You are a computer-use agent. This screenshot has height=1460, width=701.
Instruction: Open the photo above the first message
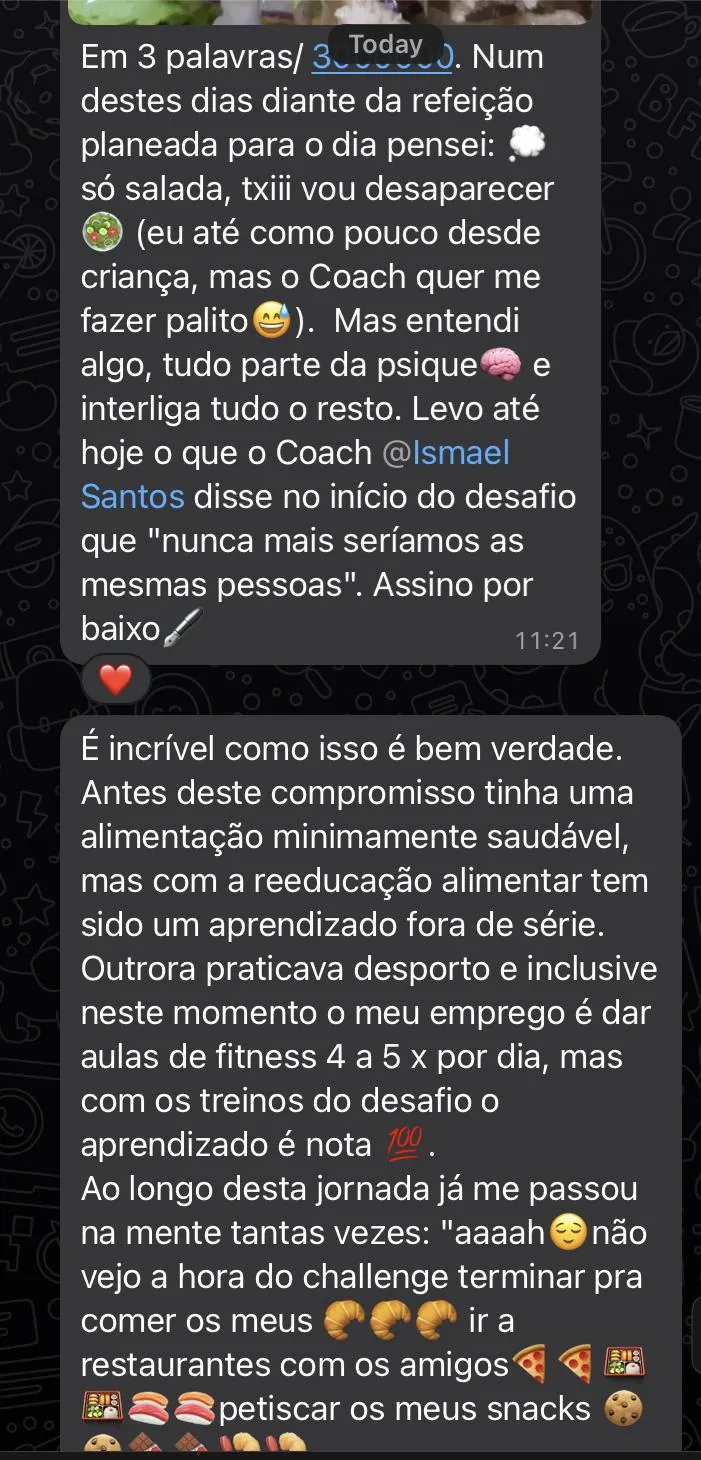[x=330, y=10]
